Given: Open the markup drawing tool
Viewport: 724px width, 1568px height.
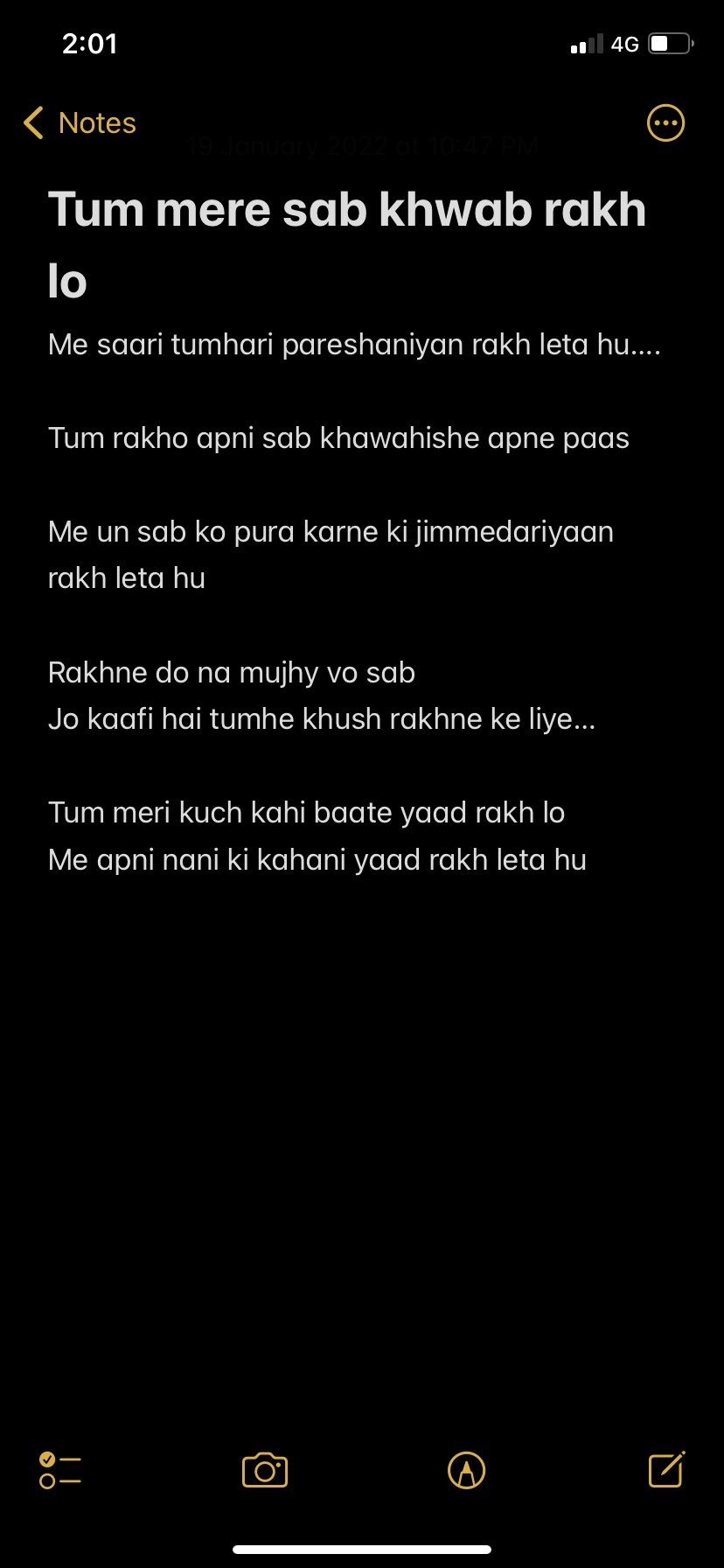Looking at the screenshot, I should [466, 1470].
